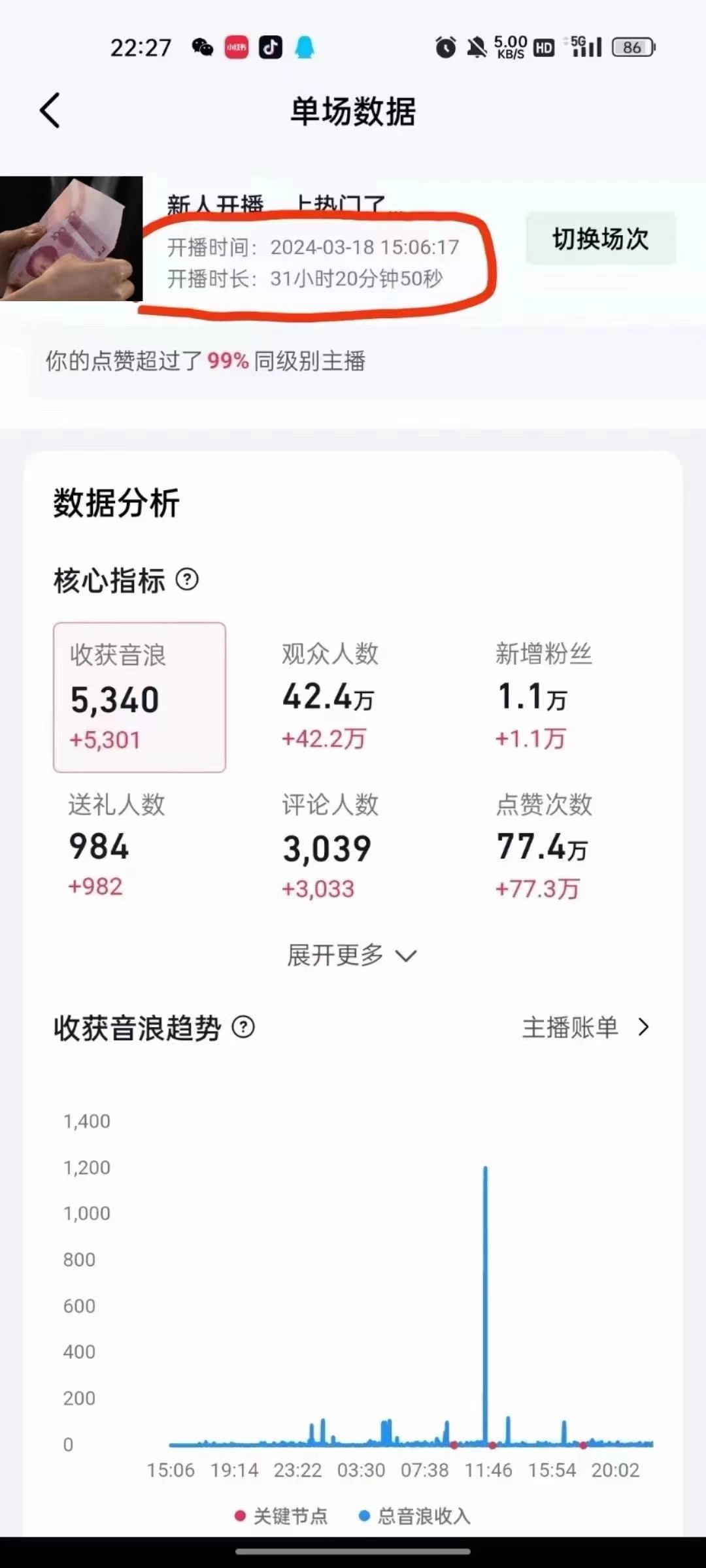
Task: Open the 收获音浪趋势 help question mark
Action: (x=244, y=1027)
